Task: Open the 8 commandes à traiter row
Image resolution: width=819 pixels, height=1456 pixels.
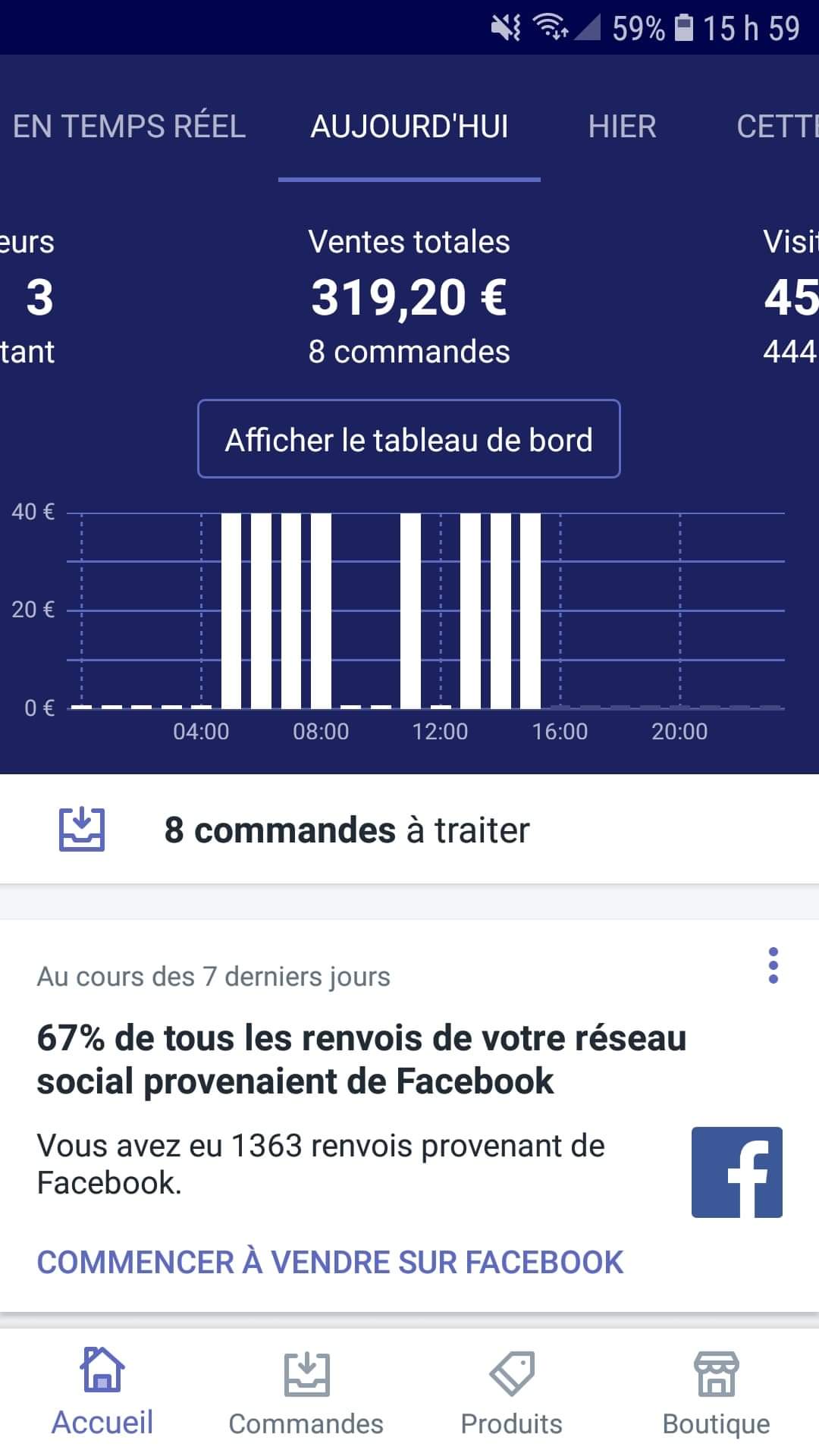Action: click(x=409, y=830)
